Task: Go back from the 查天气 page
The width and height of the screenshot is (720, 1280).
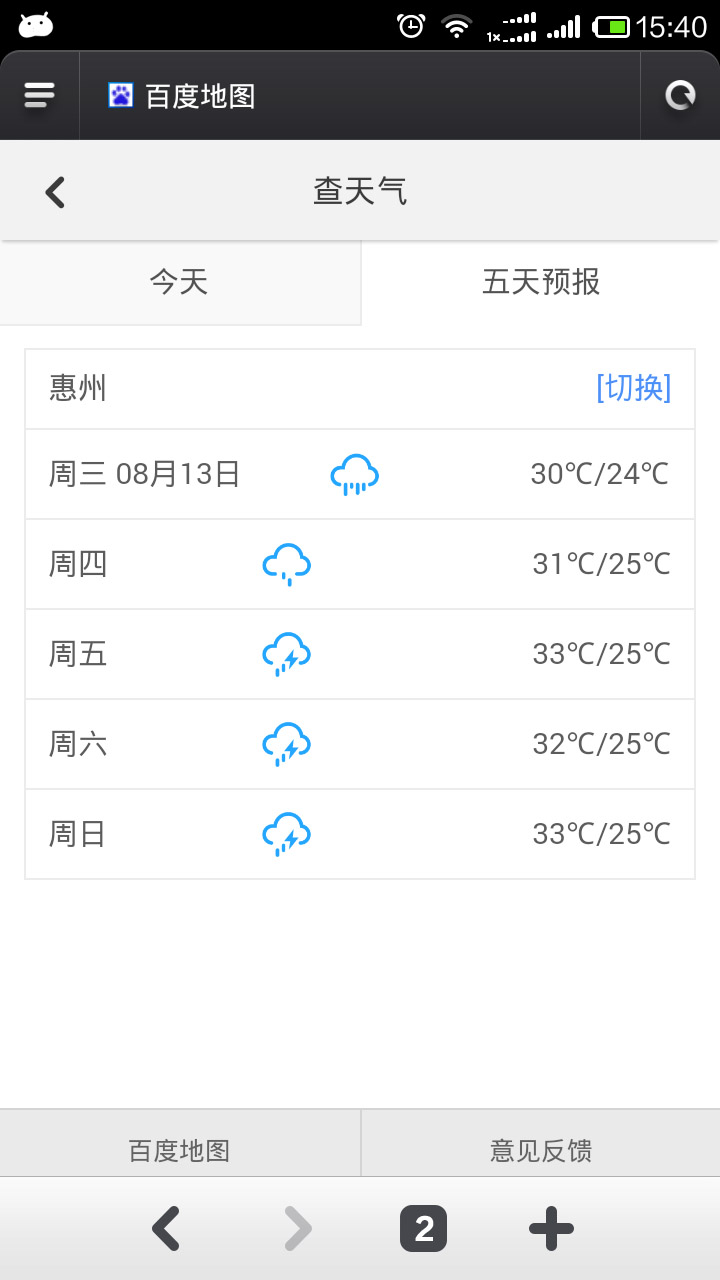Action: tap(55, 192)
